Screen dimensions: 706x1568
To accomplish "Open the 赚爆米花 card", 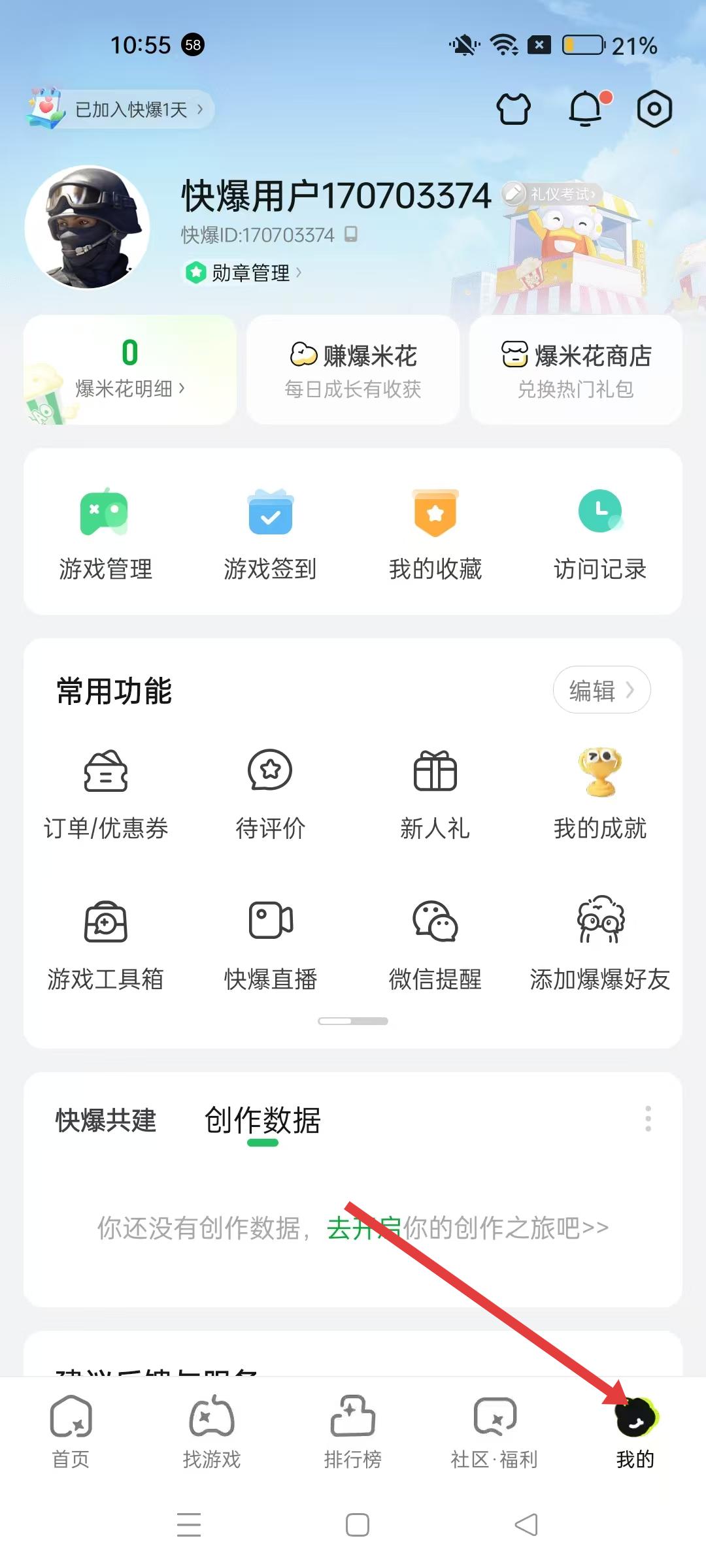I will 353,370.
